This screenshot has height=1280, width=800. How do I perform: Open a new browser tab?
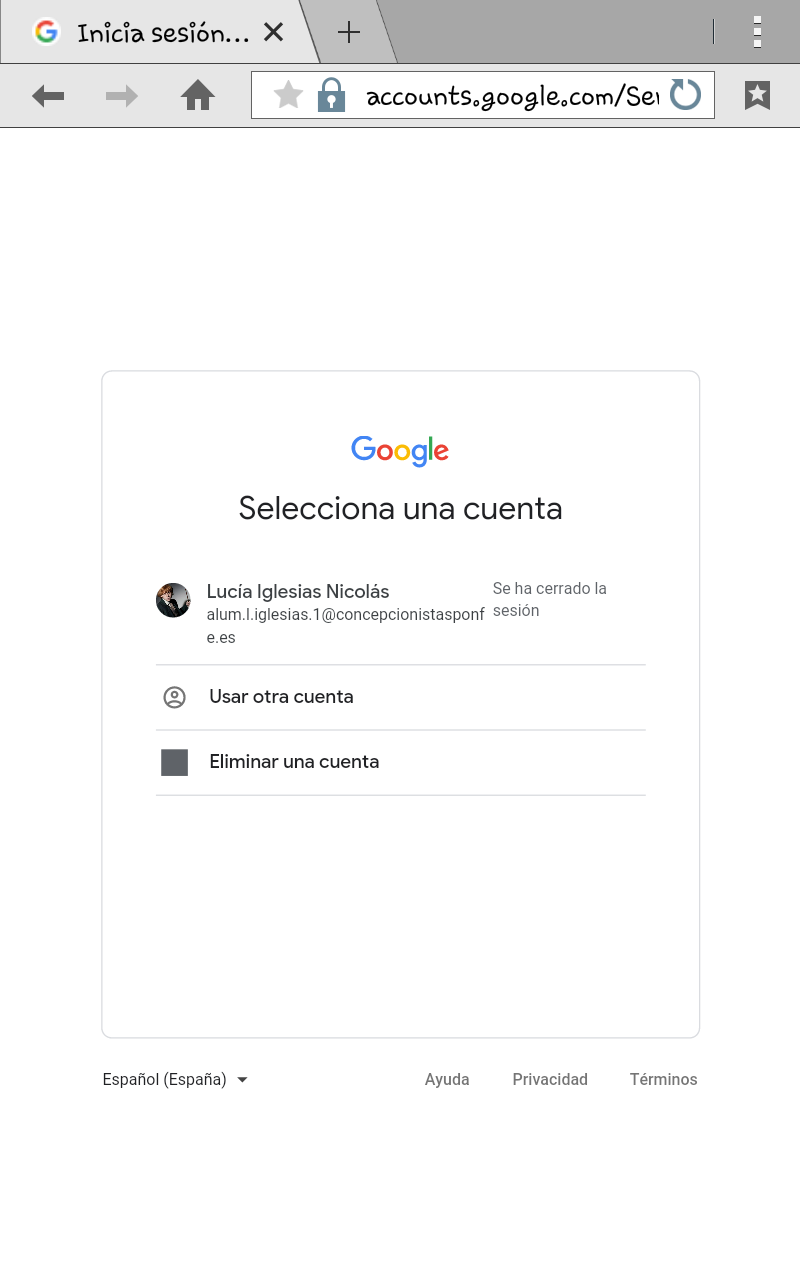(x=348, y=32)
